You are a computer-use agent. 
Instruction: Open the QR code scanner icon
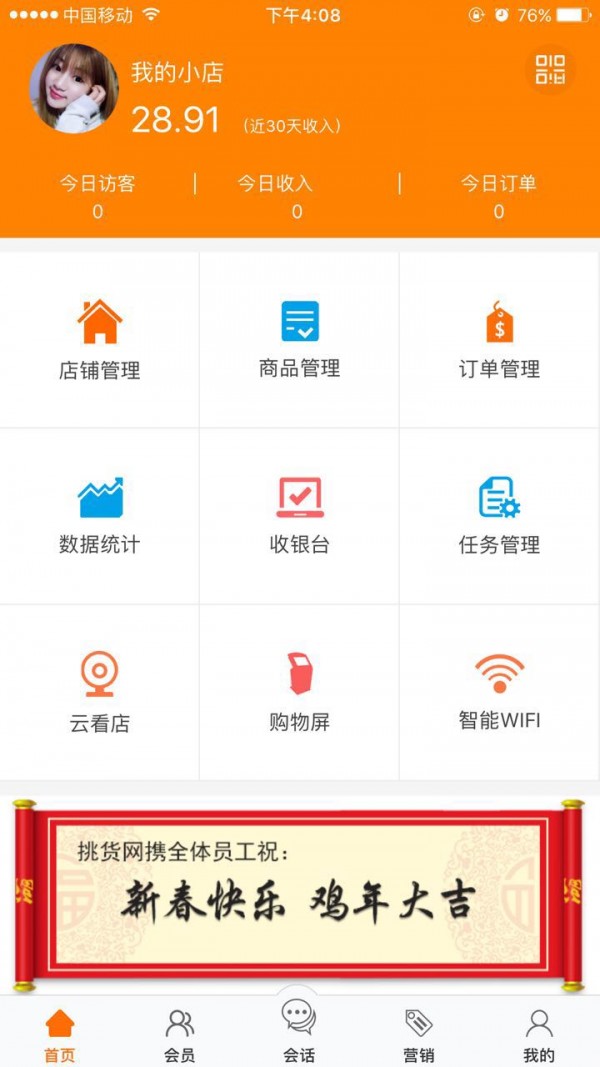[x=550, y=69]
